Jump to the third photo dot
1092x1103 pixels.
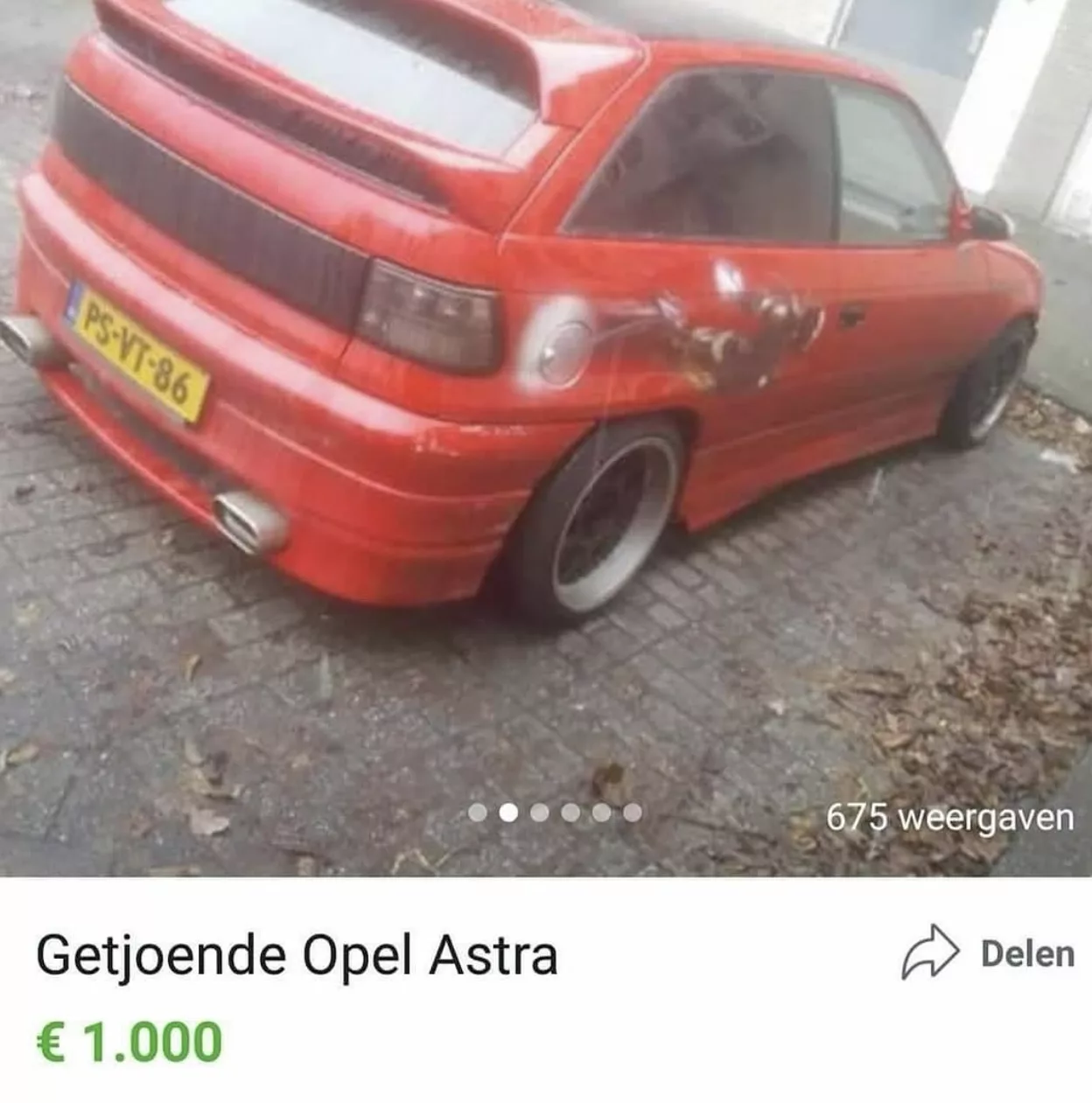pyautogui.click(x=539, y=813)
